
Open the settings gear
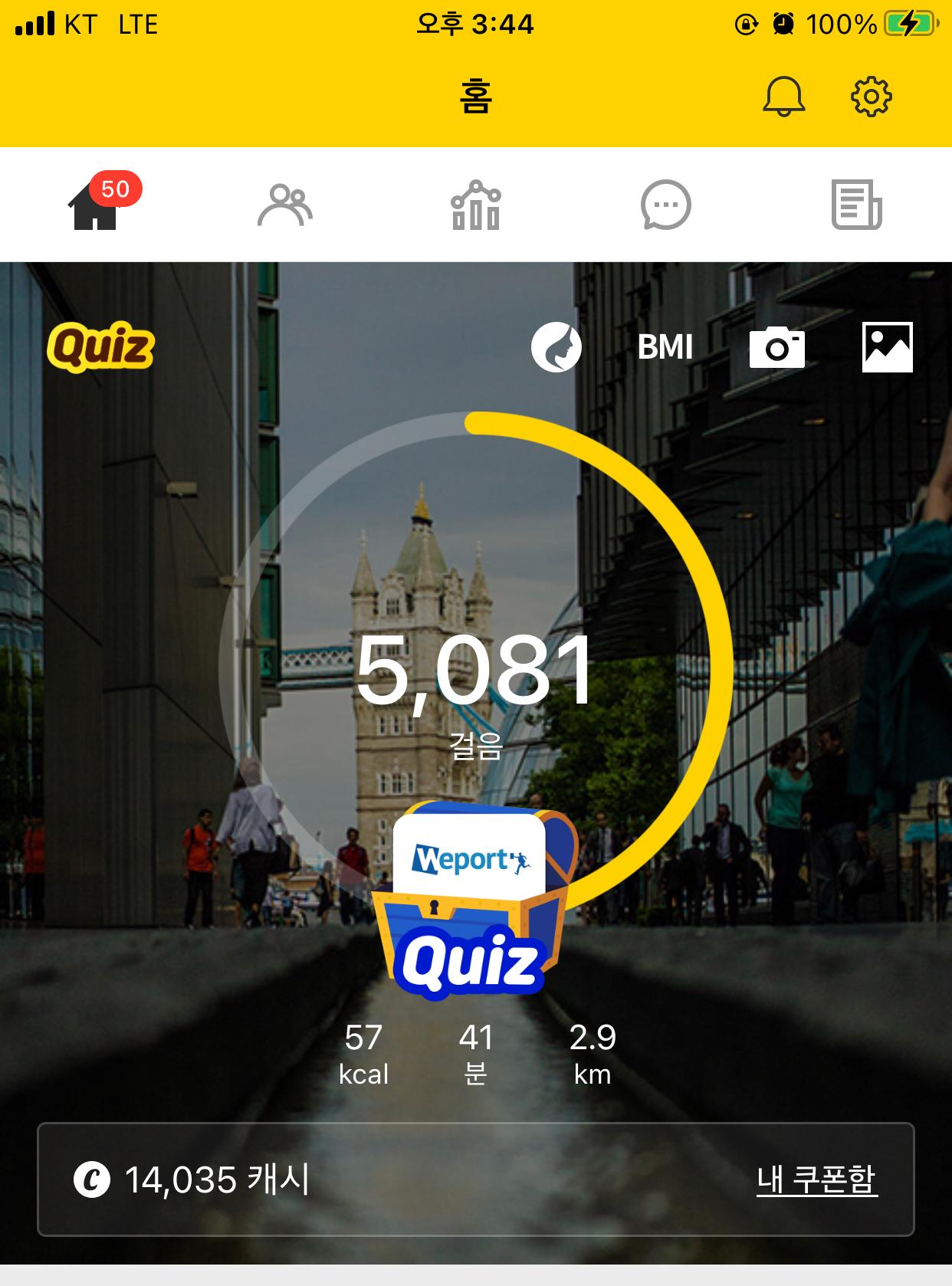(x=872, y=97)
